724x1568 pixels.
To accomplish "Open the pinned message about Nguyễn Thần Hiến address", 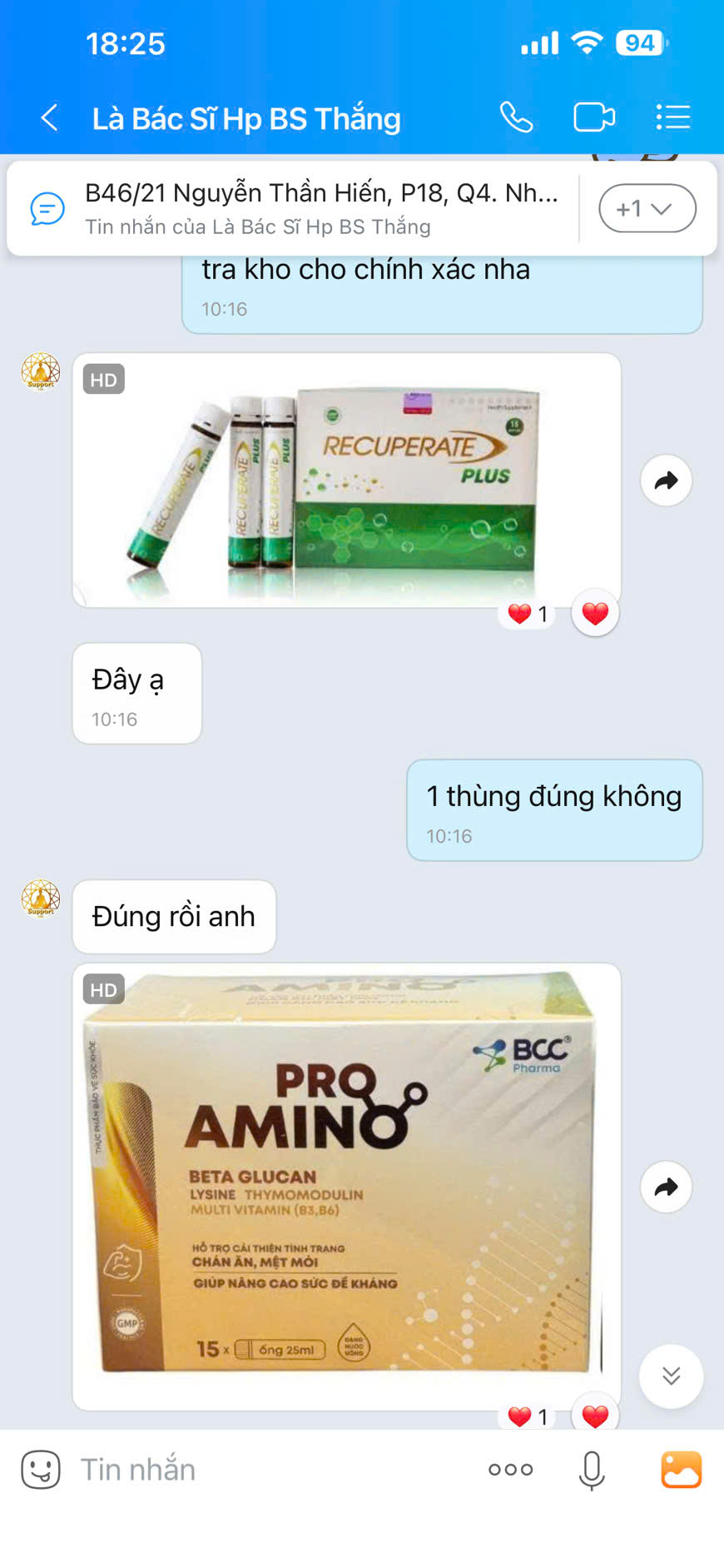I will click(325, 208).
